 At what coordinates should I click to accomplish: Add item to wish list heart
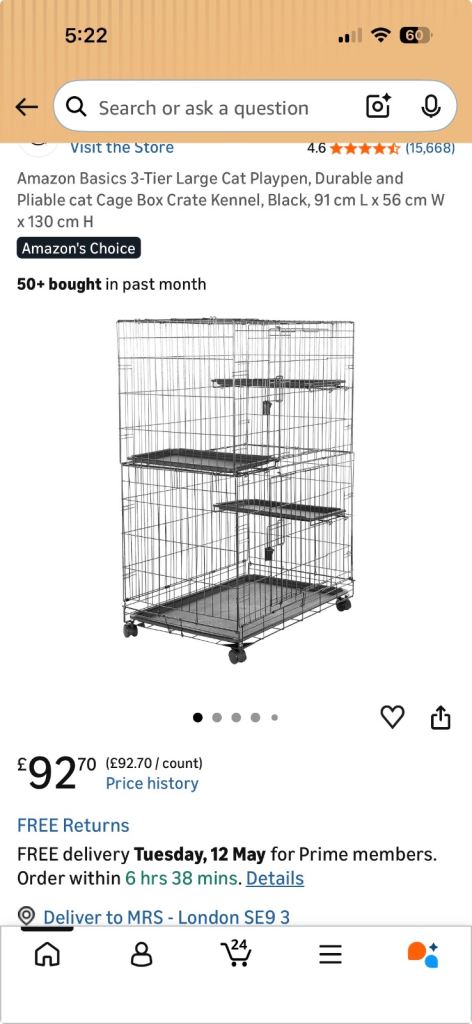[392, 717]
